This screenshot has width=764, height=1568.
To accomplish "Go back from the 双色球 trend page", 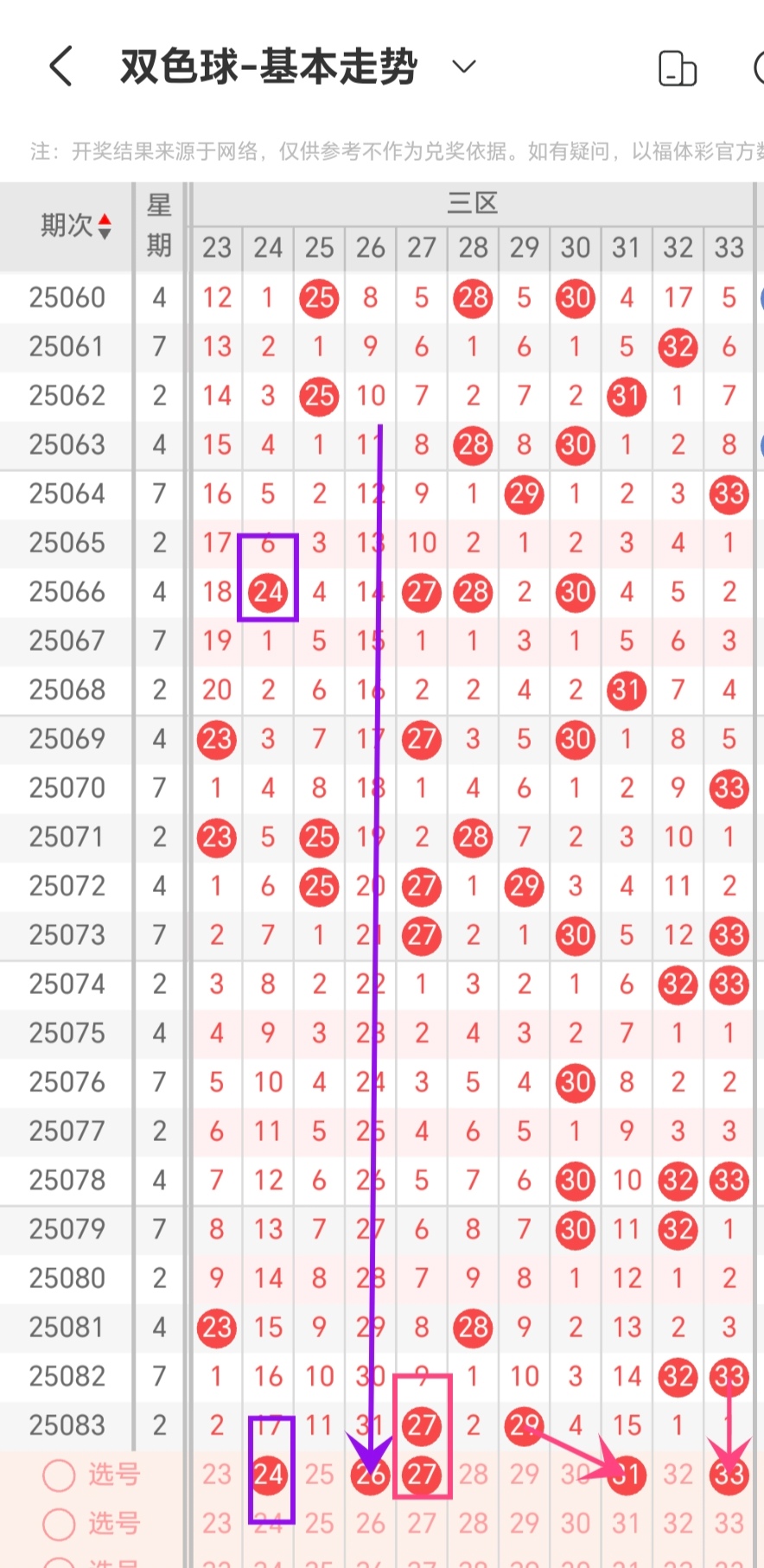I will point(60,67).
